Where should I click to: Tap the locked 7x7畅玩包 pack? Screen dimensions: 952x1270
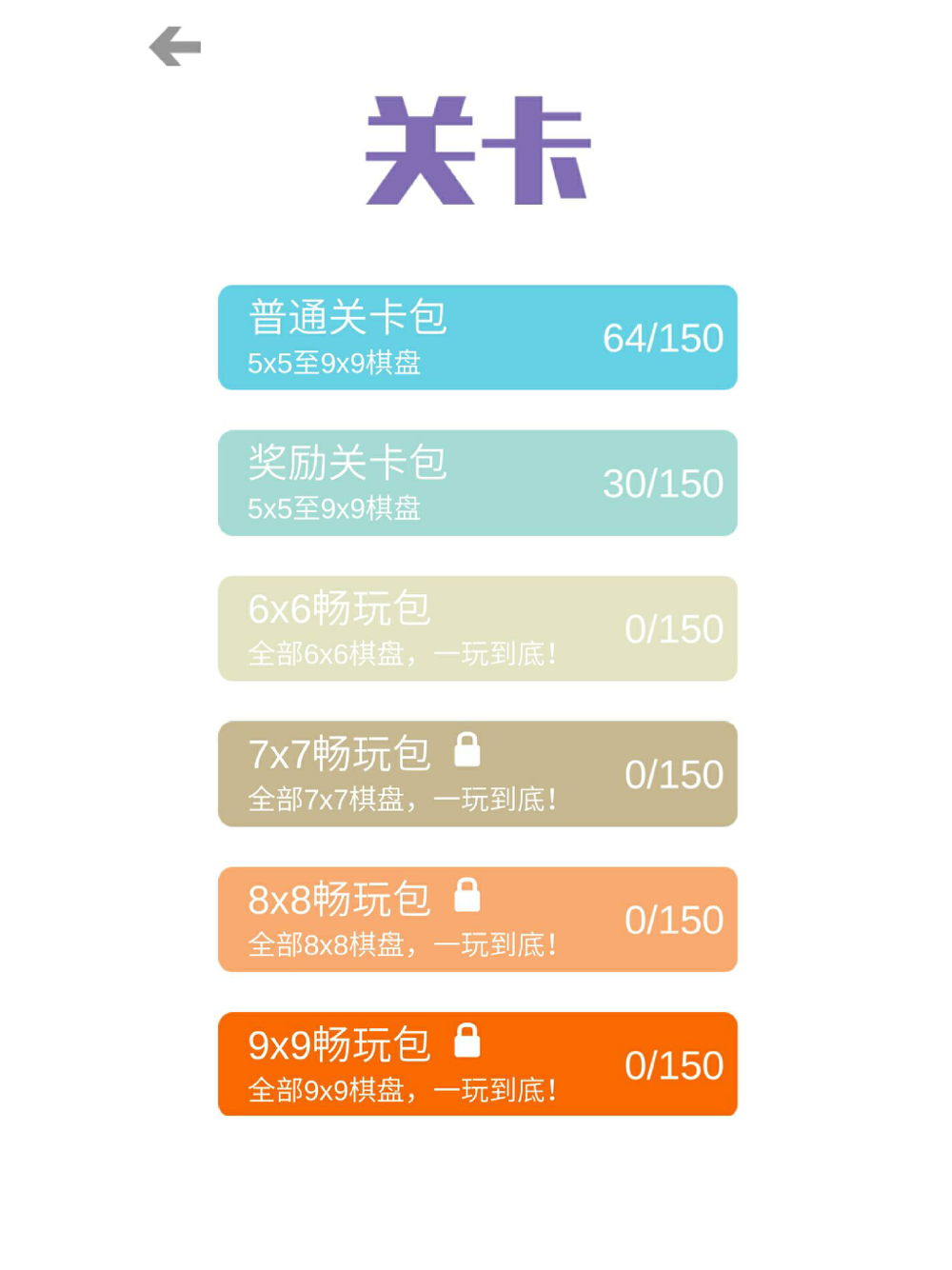(477, 774)
